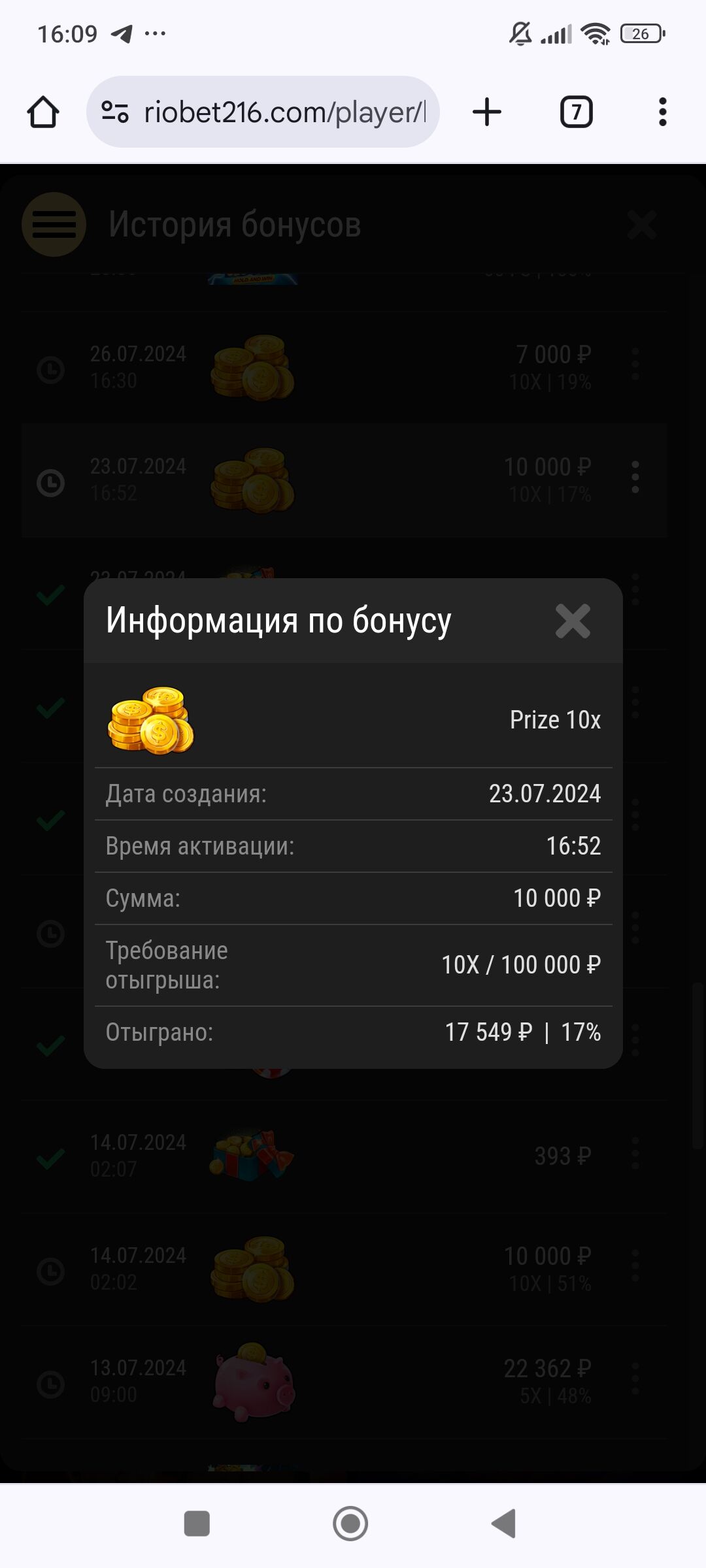
Task: Close the bonus information dialog
Action: 572,621
